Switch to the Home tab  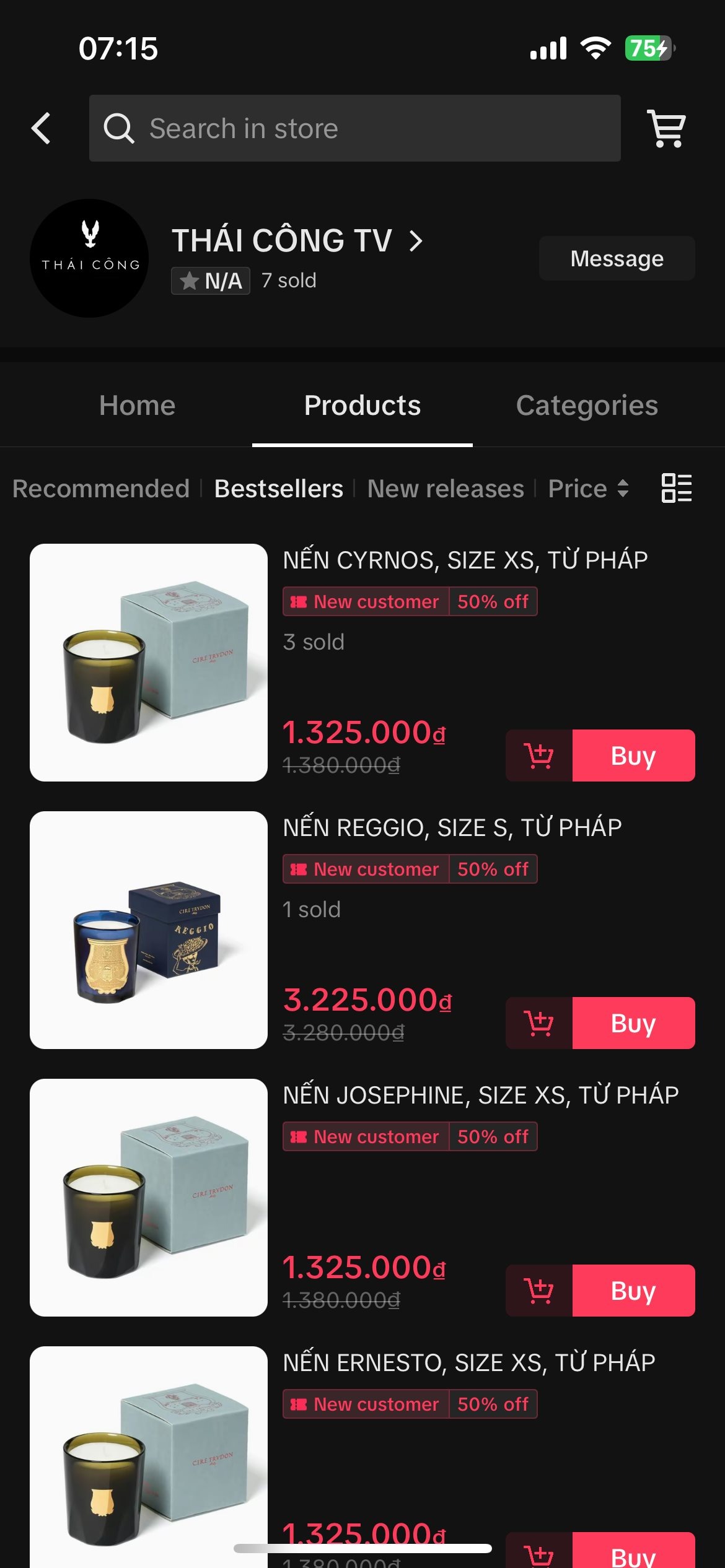[x=137, y=406]
